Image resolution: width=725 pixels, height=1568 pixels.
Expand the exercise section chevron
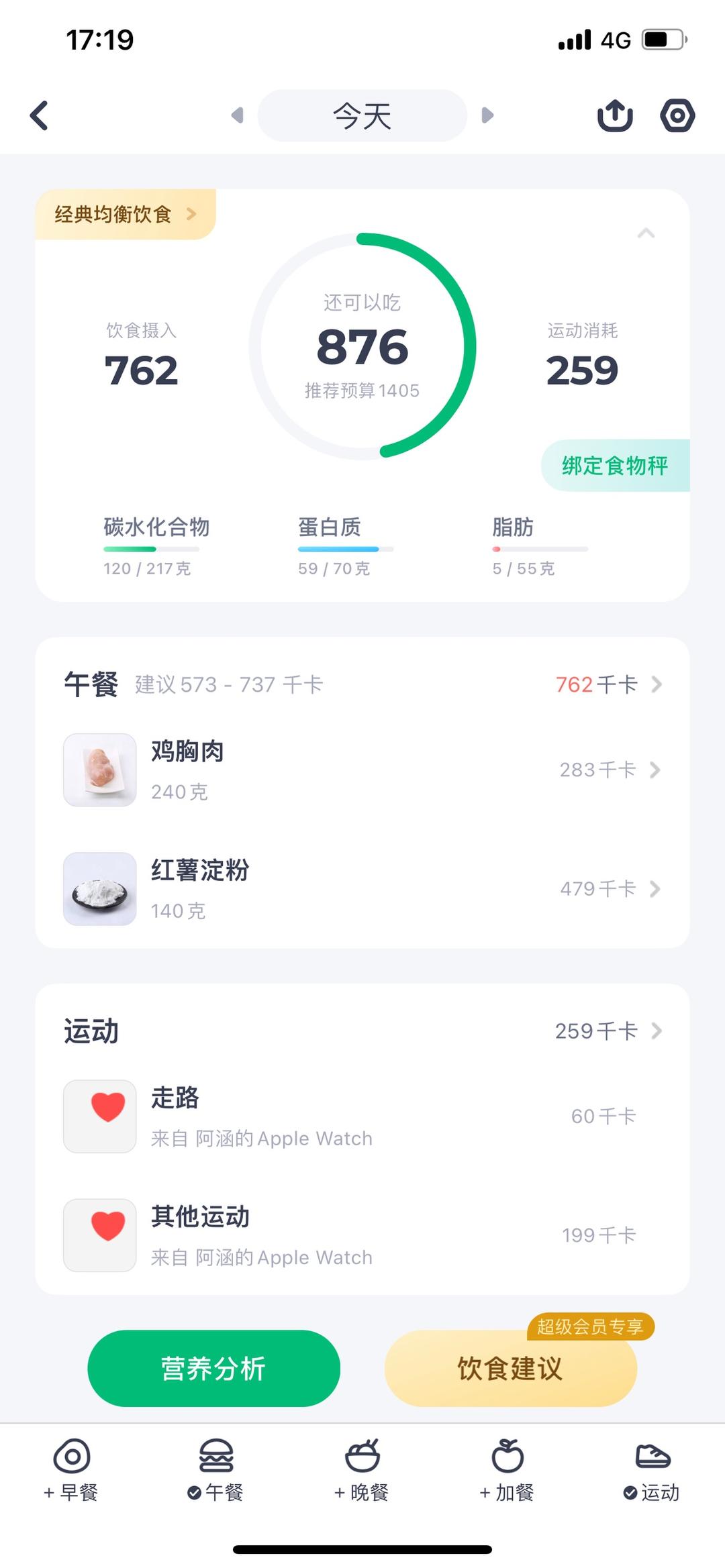coord(656,1031)
